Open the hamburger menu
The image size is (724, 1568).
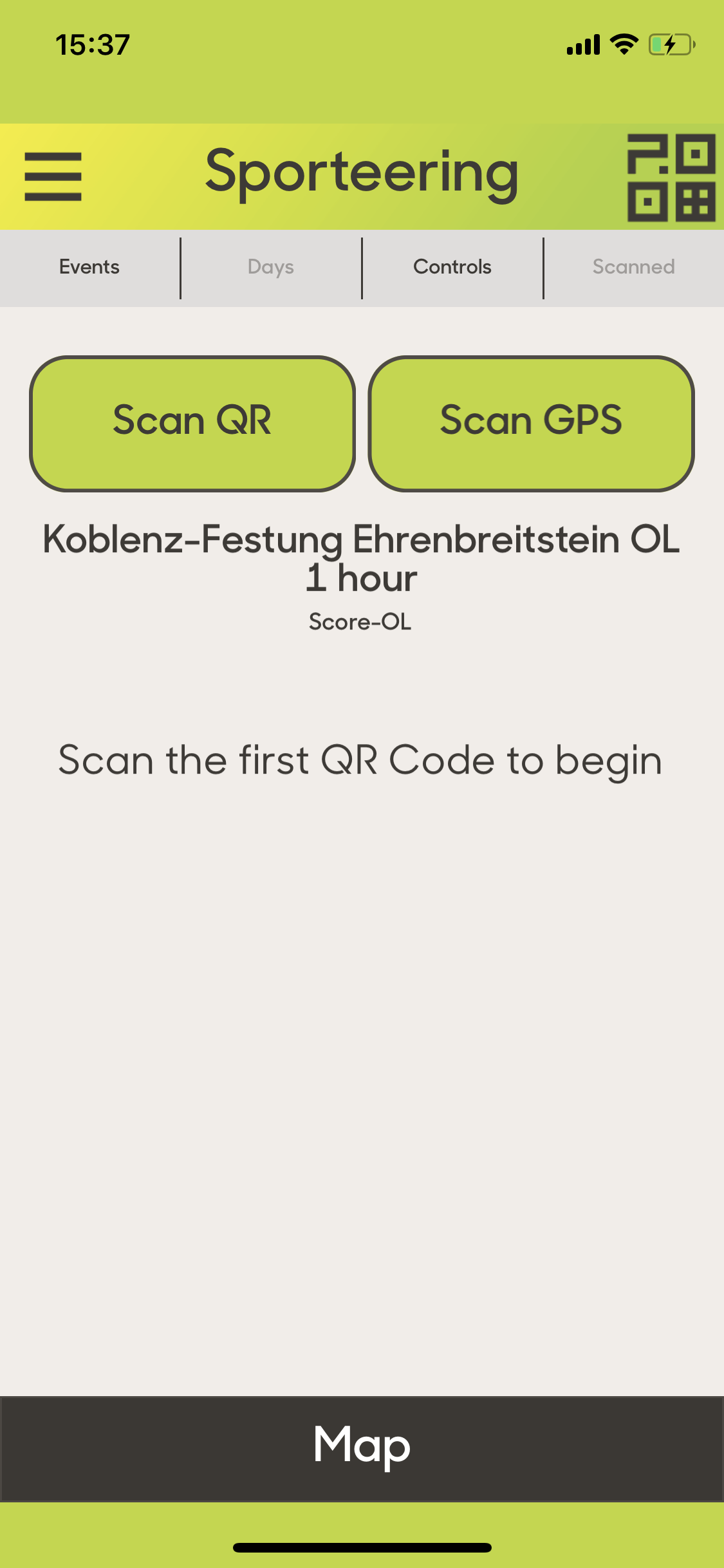pyautogui.click(x=53, y=176)
